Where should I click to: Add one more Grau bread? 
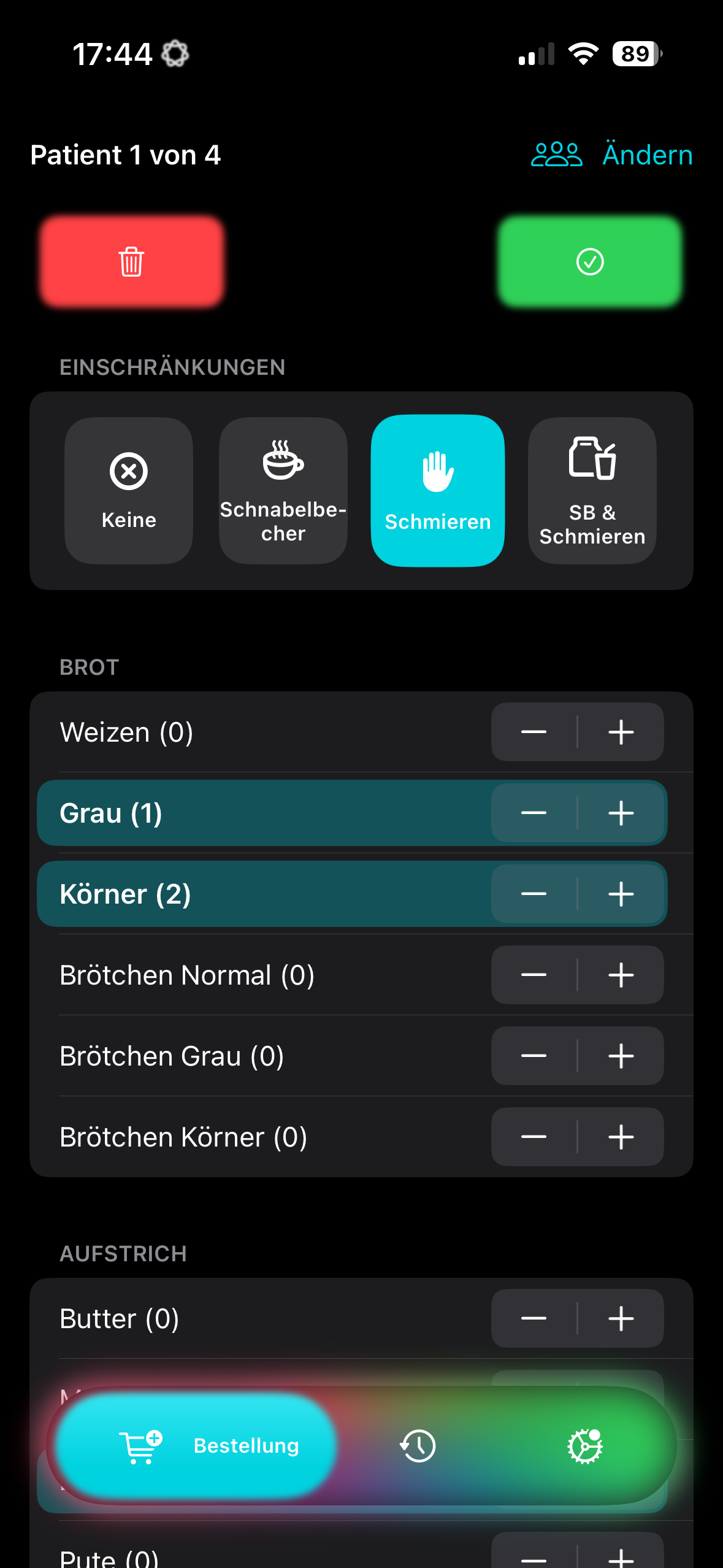(x=621, y=813)
